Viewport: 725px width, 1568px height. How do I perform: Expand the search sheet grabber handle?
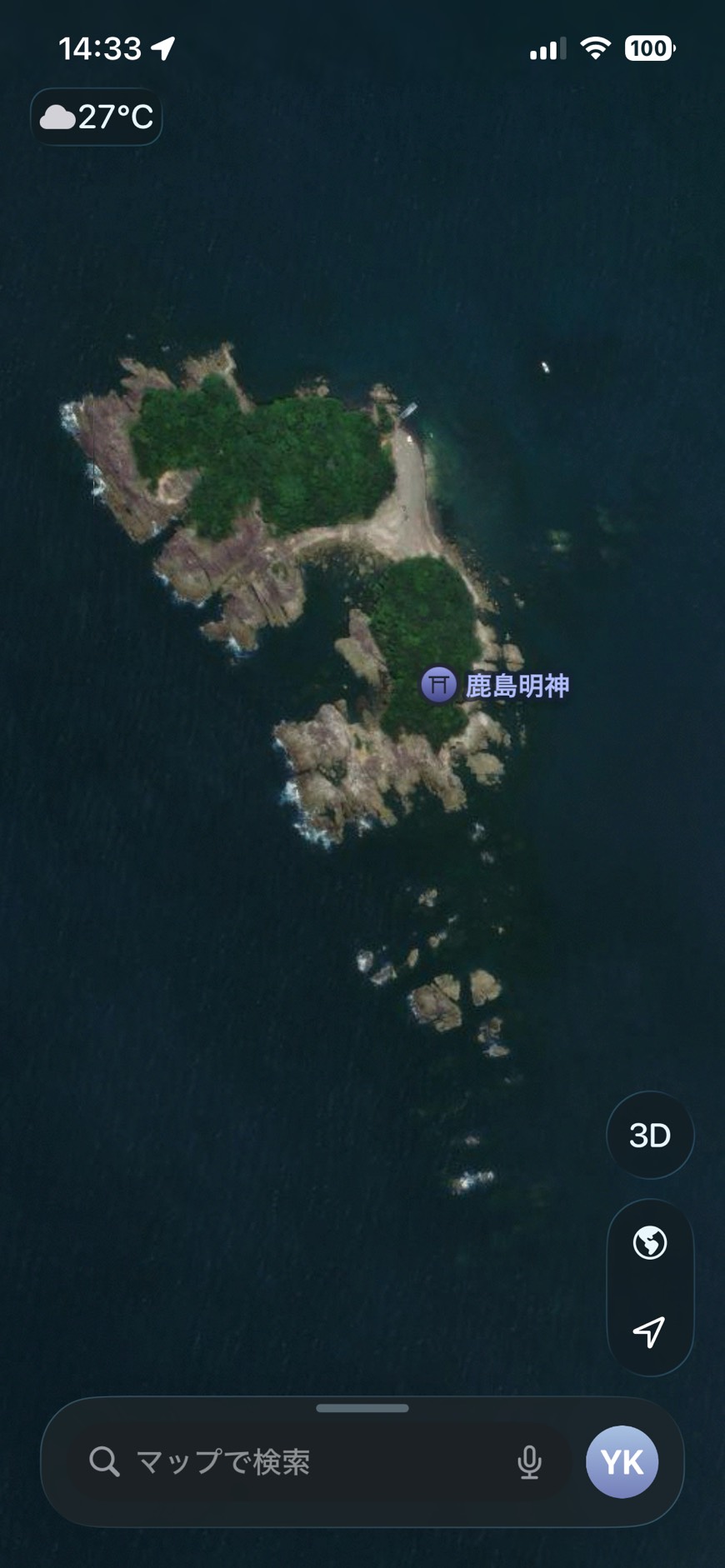click(362, 1408)
